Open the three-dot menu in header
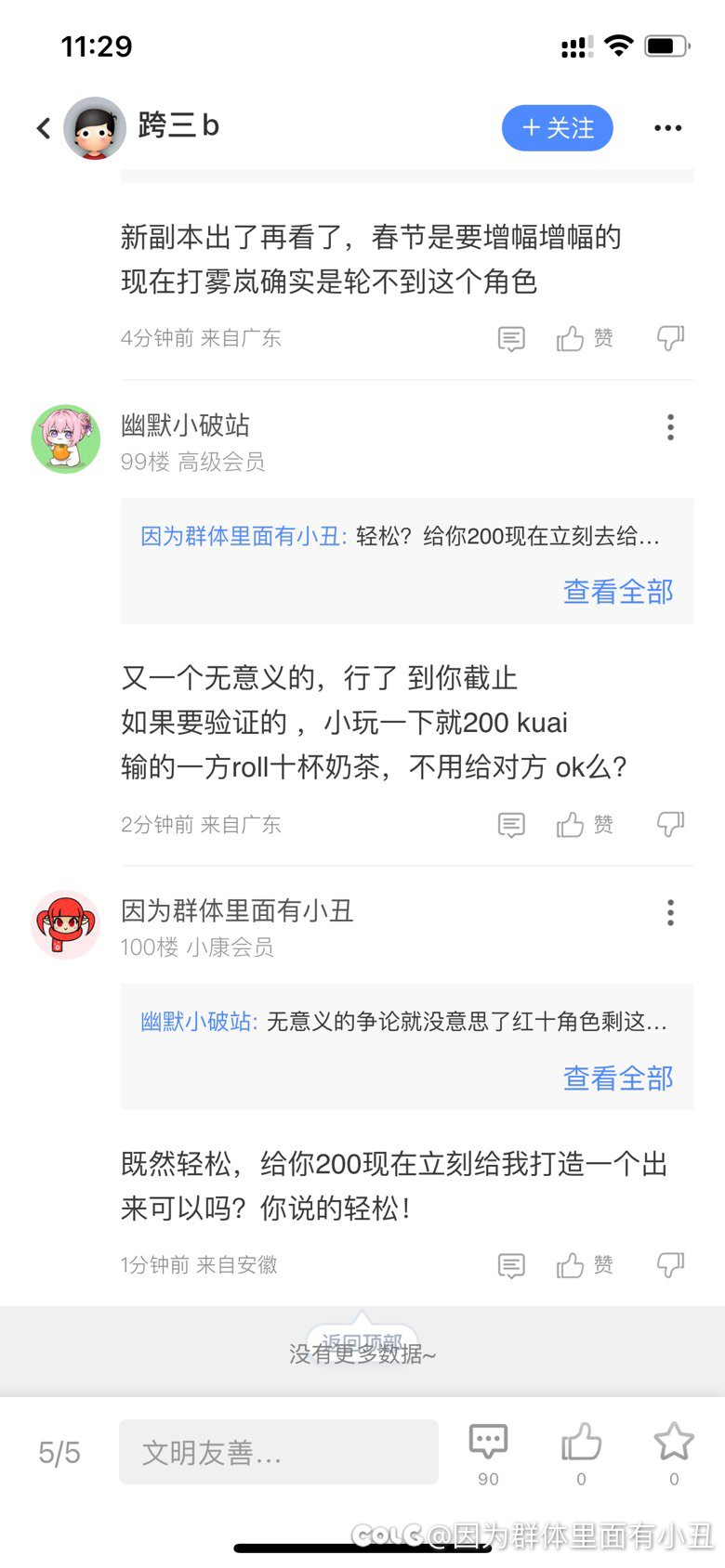The width and height of the screenshot is (725, 1568). [x=667, y=128]
